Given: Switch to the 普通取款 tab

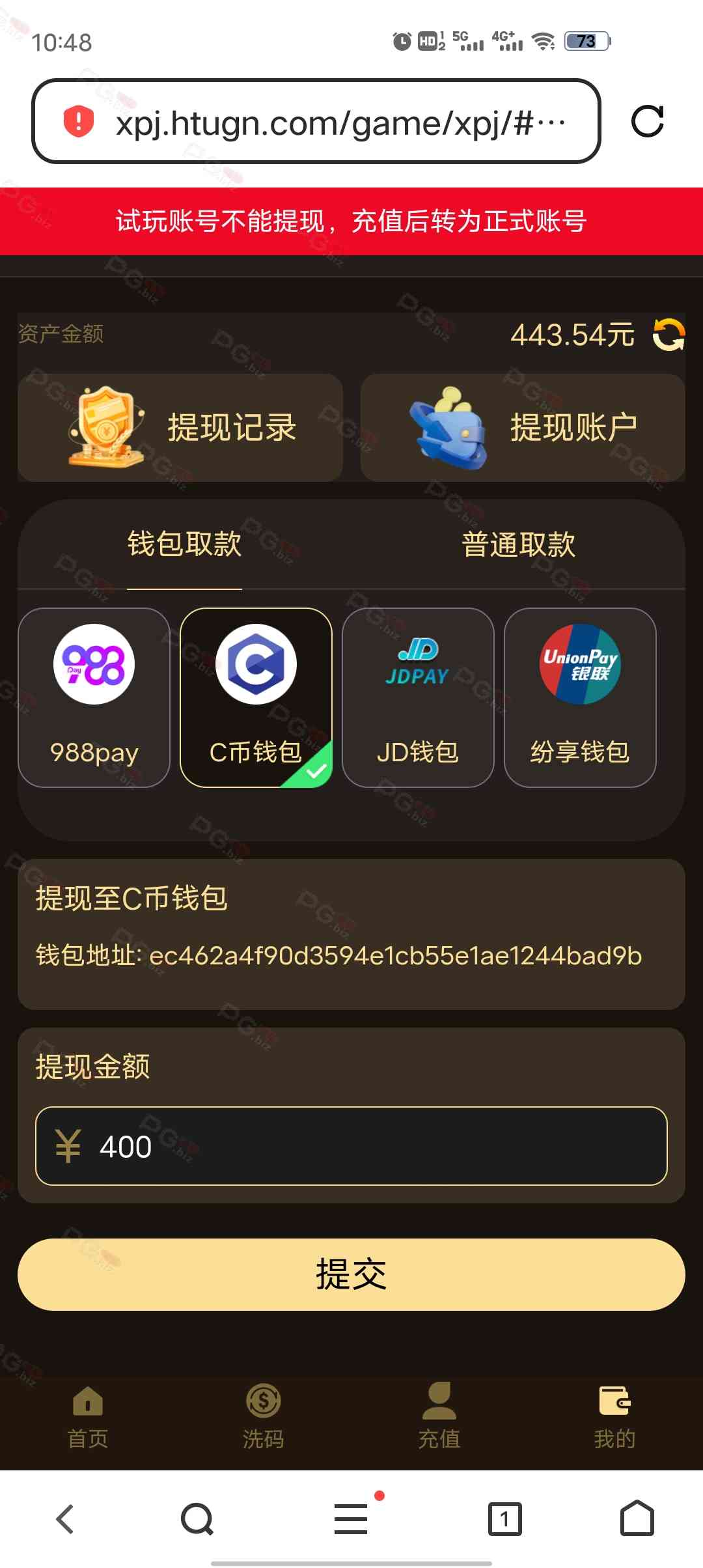Looking at the screenshot, I should point(518,544).
